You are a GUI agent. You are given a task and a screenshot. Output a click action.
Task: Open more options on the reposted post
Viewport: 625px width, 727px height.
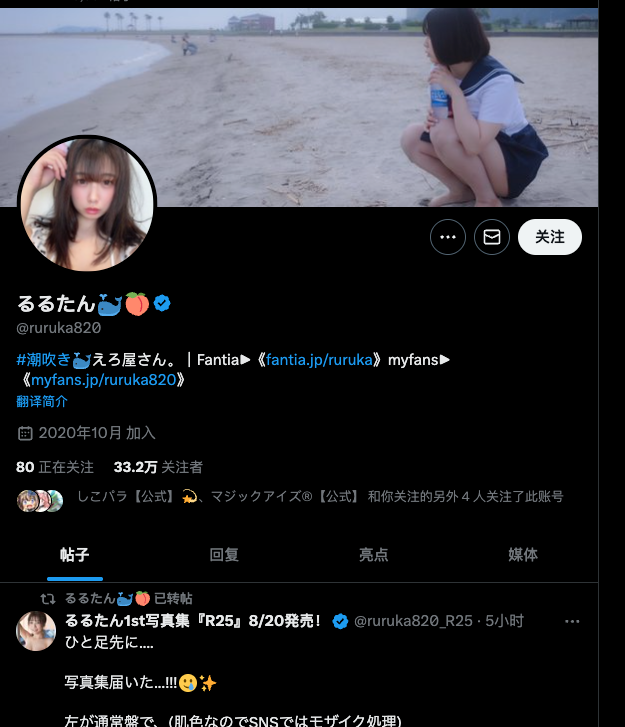pyautogui.click(x=572, y=621)
